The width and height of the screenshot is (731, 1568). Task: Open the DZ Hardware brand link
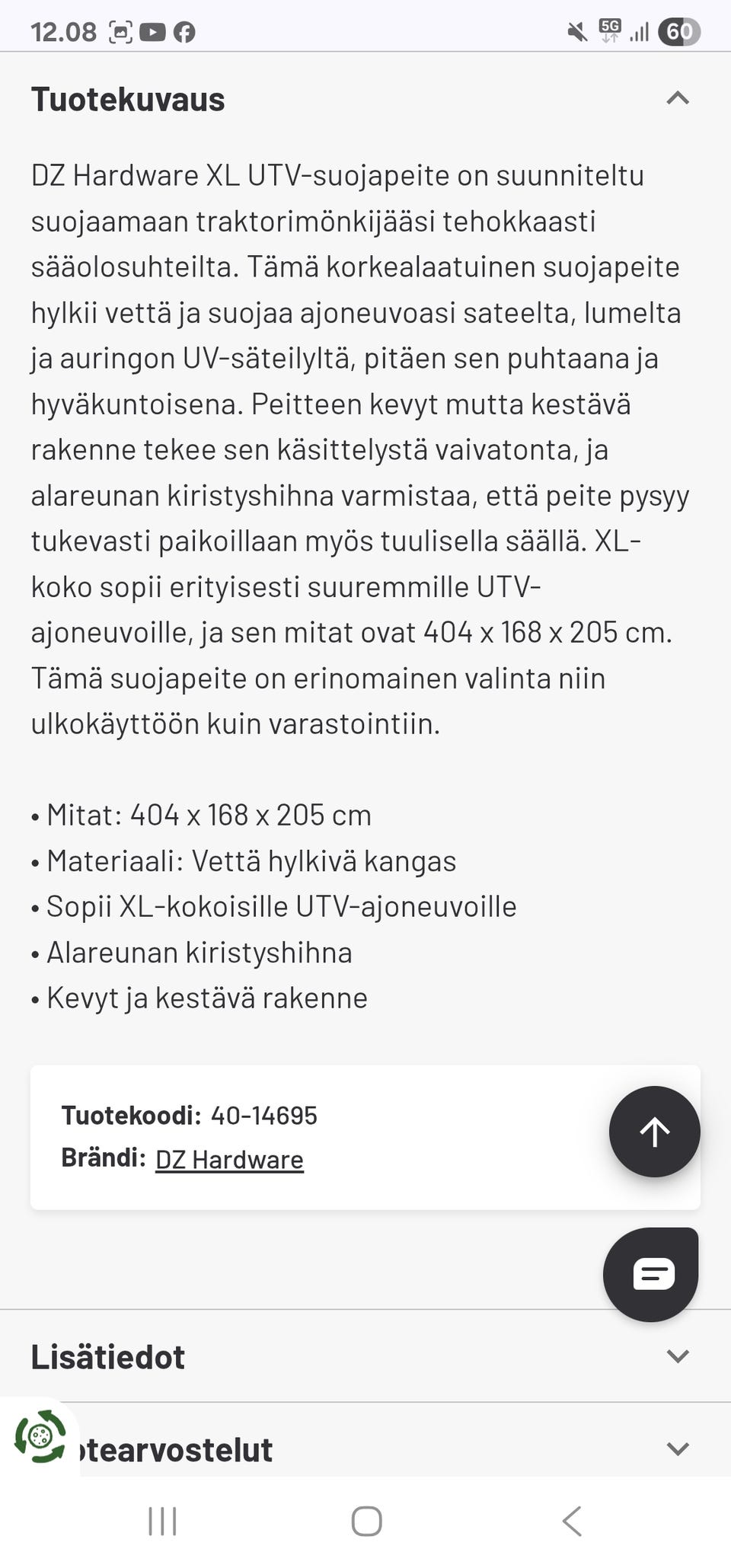point(229,1159)
